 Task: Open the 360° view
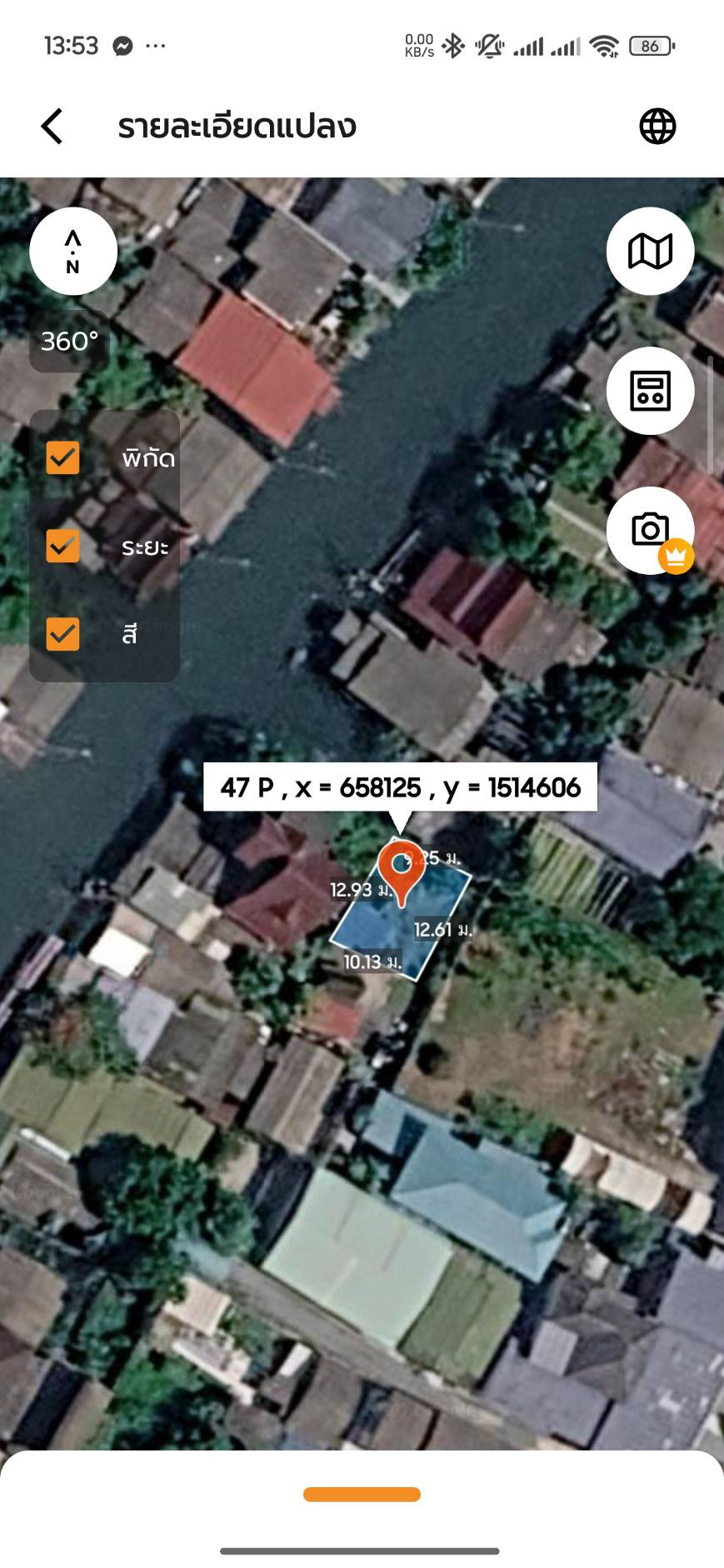[69, 342]
